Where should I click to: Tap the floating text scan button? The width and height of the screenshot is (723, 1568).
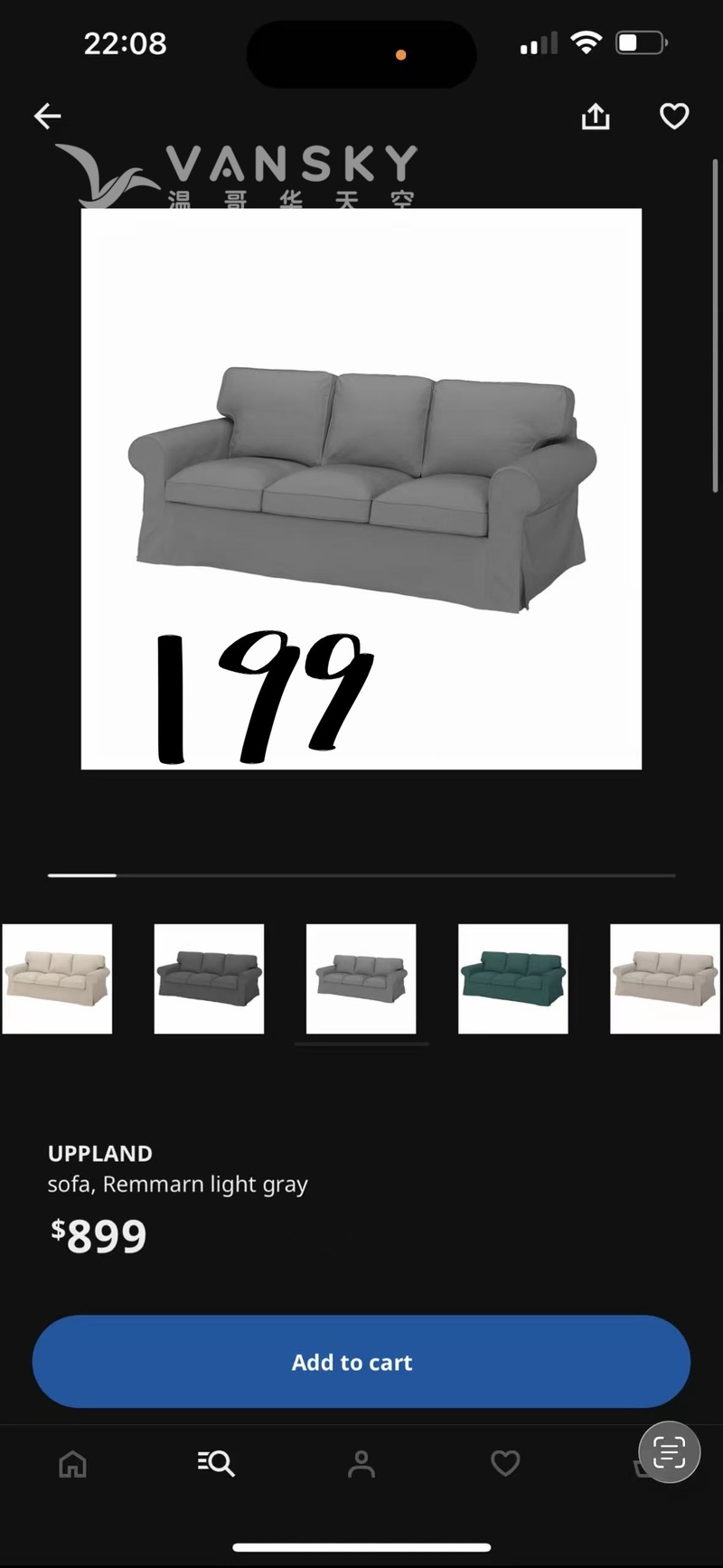tap(669, 1452)
